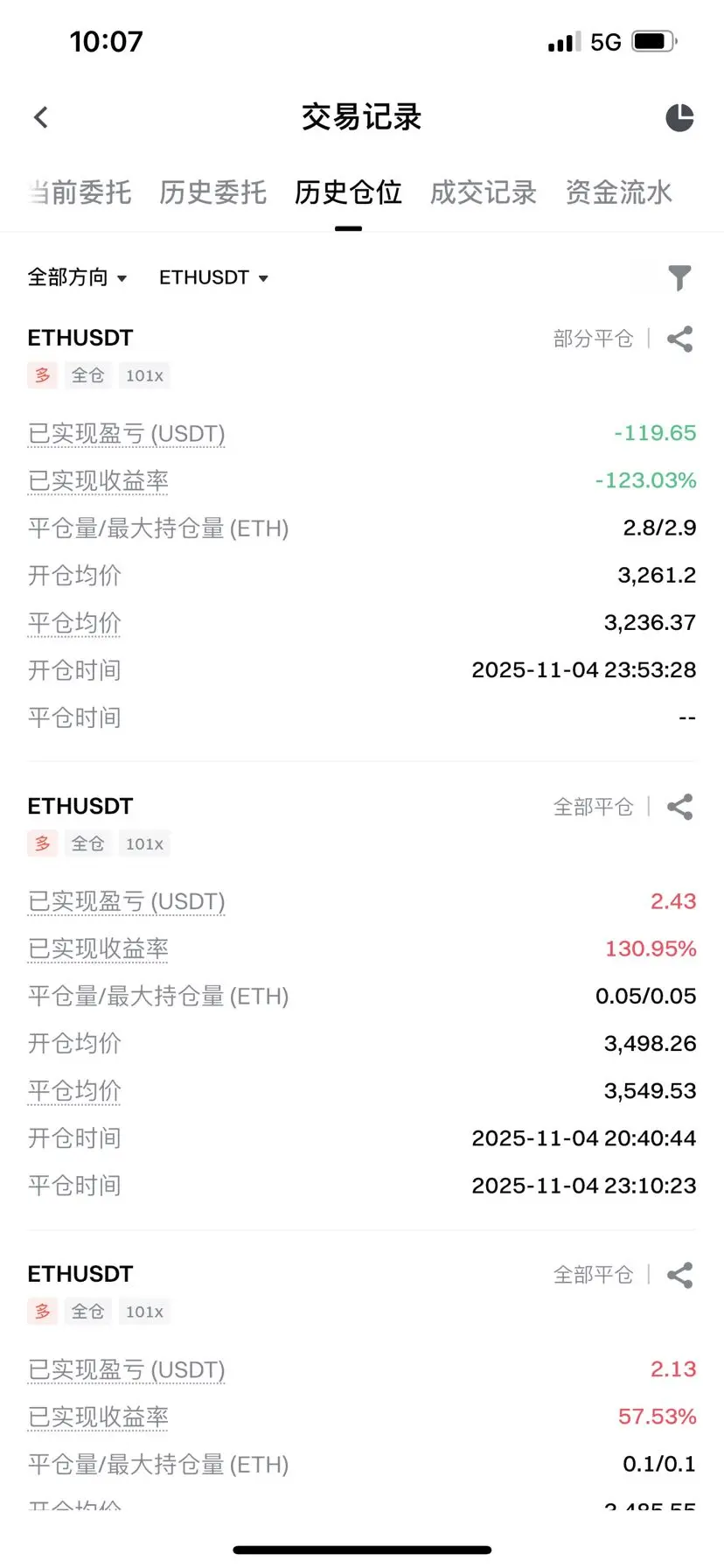
Task: Share the position with 2.43 USDT profit
Action: coord(679,807)
